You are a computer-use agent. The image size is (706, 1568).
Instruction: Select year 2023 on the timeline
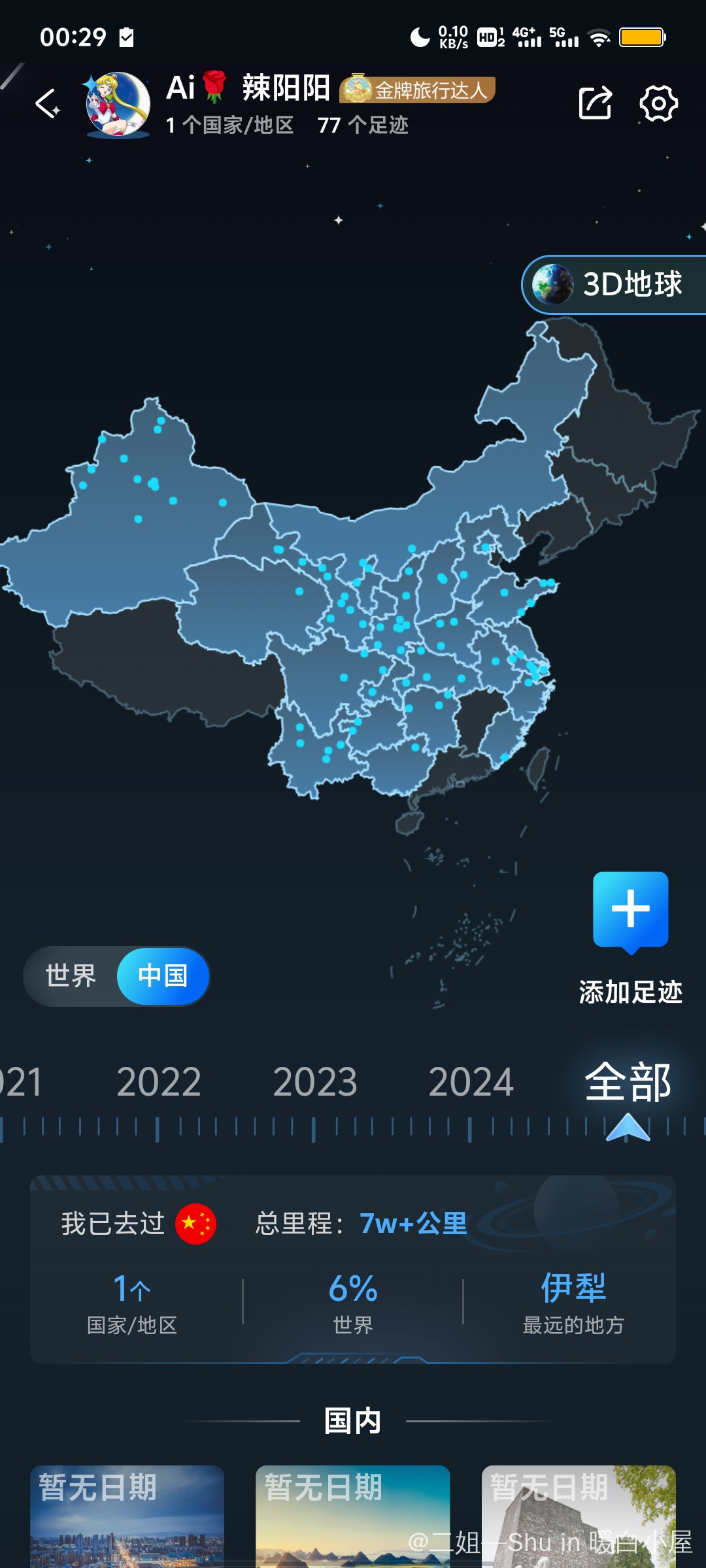(x=314, y=1083)
